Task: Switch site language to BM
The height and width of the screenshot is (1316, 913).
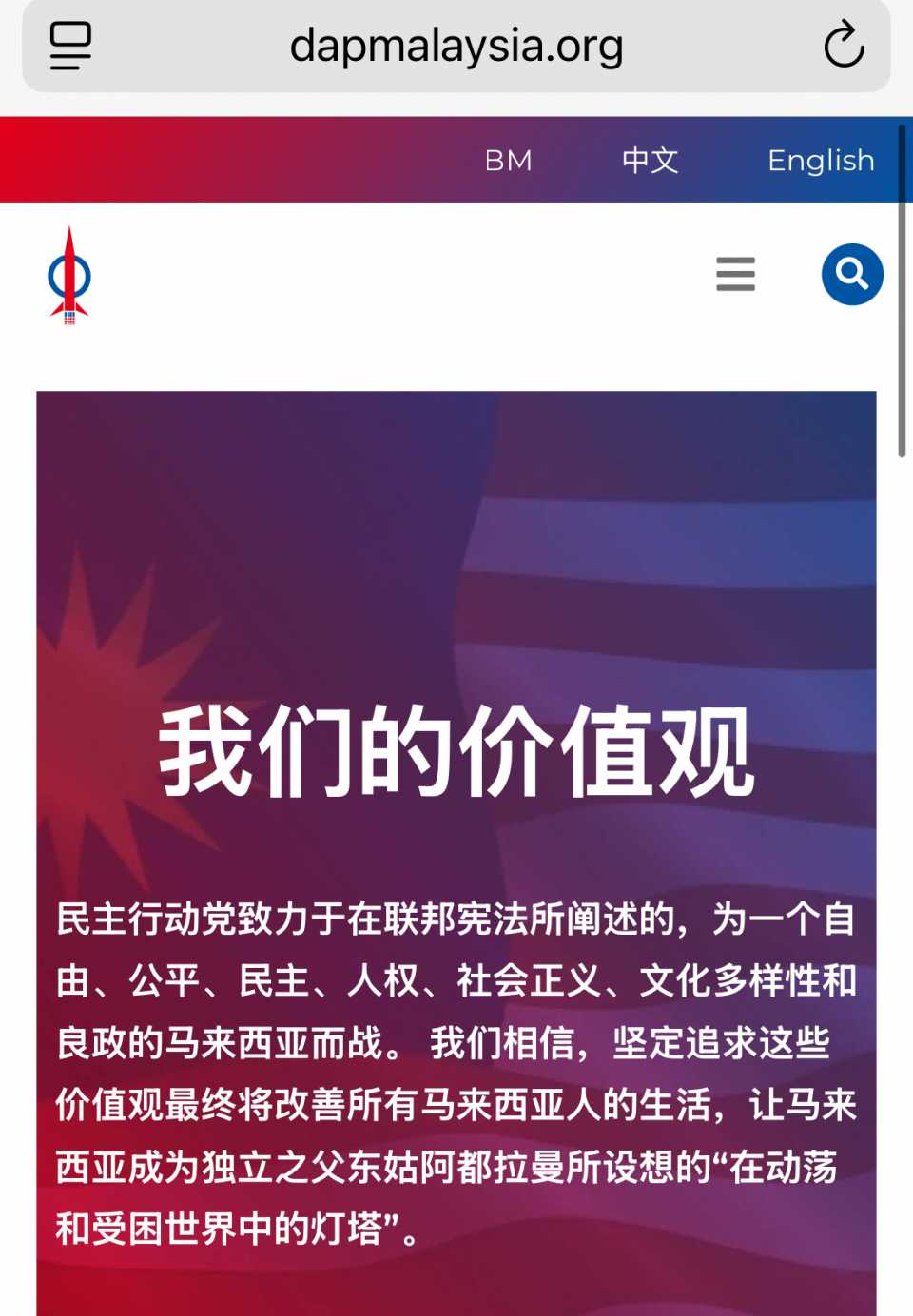Action: pos(508,161)
